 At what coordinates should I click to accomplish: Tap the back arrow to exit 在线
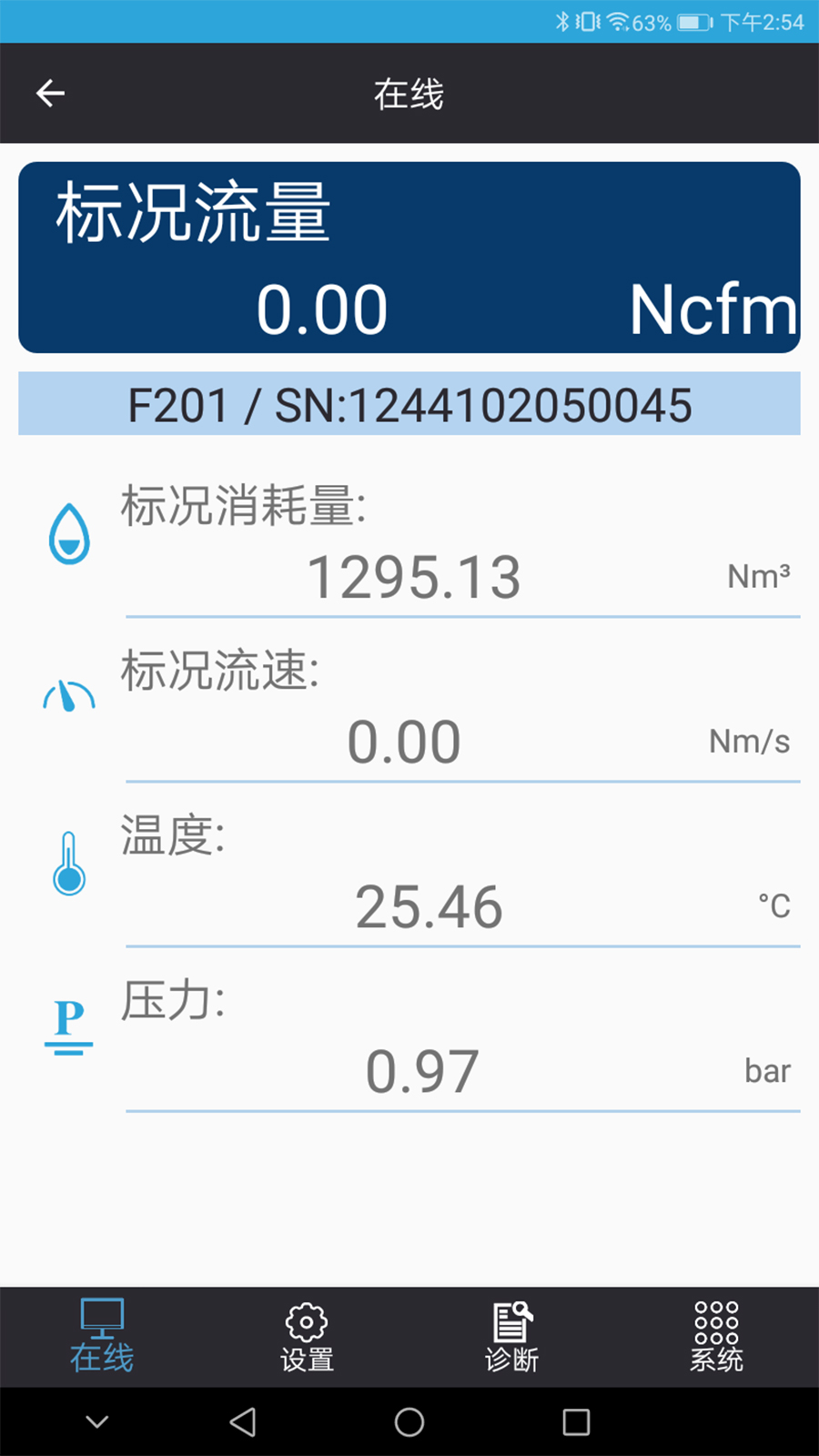pyautogui.click(x=52, y=93)
